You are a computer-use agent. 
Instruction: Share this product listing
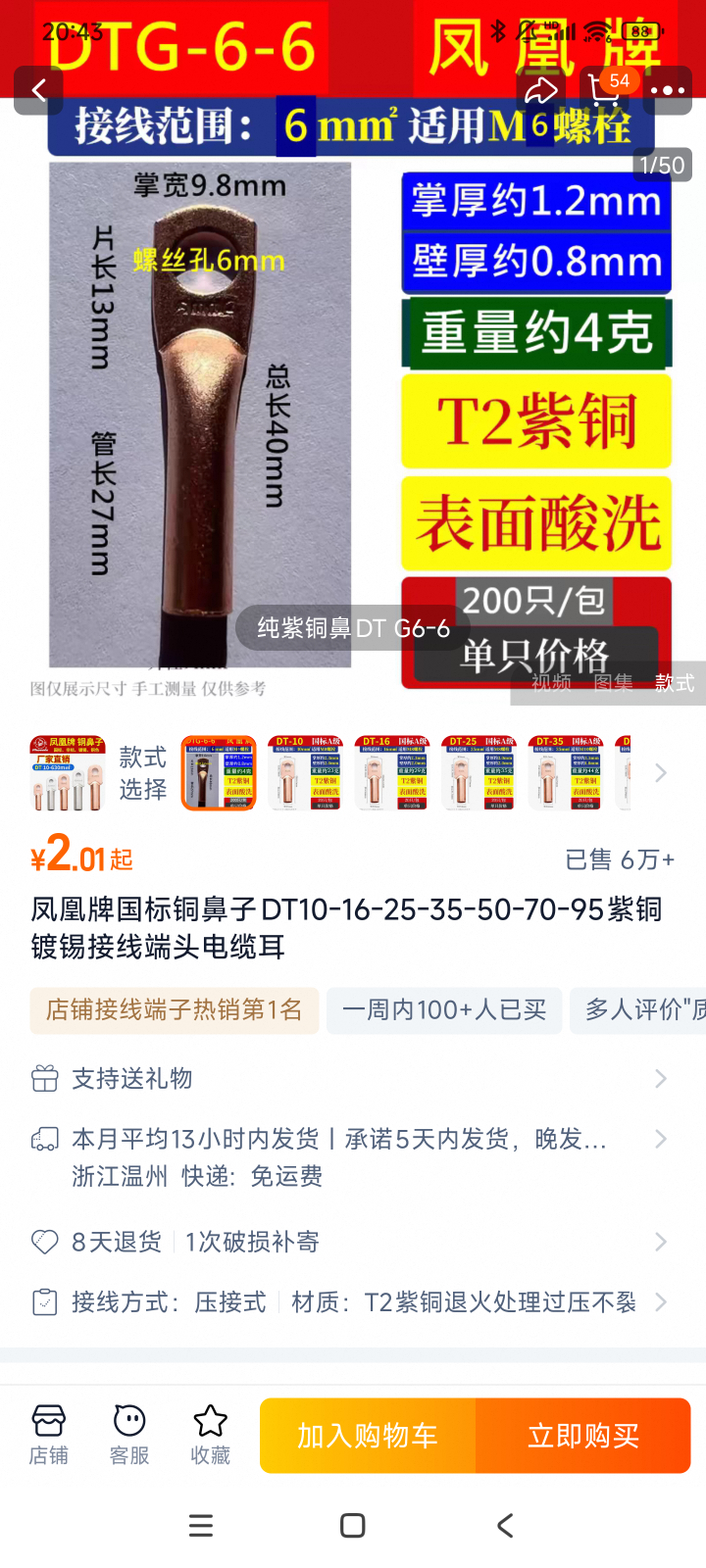tap(540, 91)
